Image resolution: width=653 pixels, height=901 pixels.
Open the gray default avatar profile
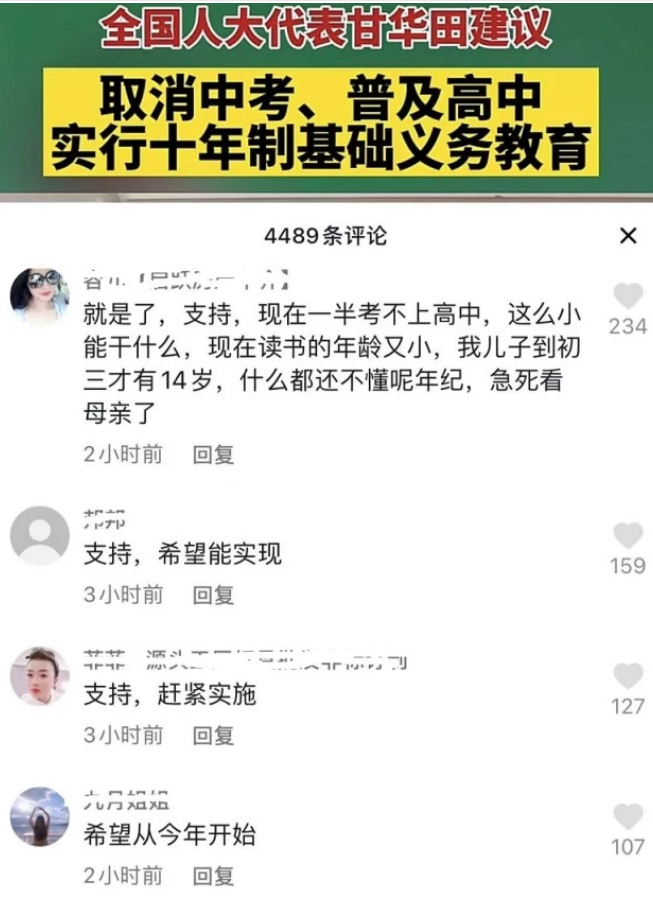point(39,536)
